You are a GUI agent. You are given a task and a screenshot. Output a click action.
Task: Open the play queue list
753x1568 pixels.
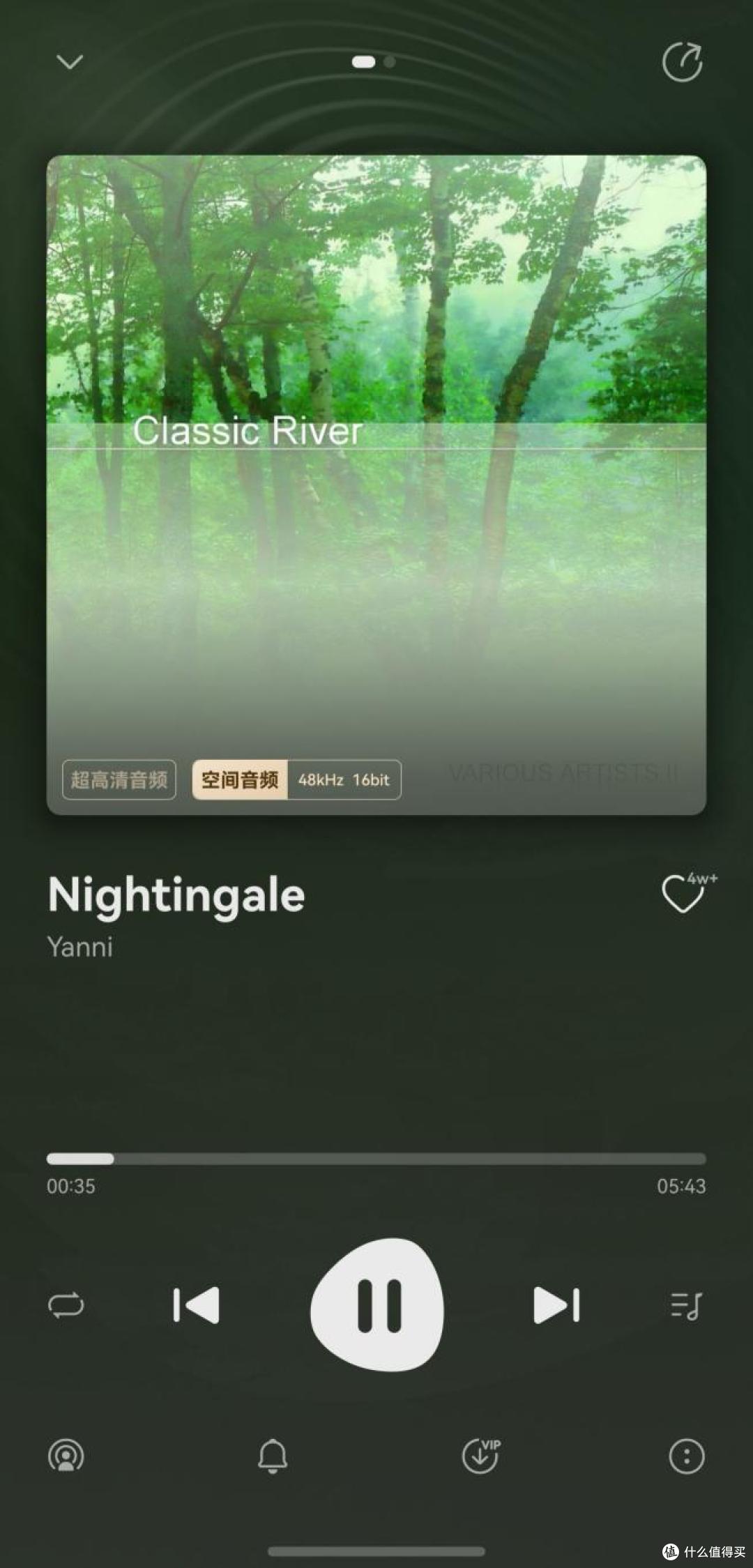(x=687, y=1305)
